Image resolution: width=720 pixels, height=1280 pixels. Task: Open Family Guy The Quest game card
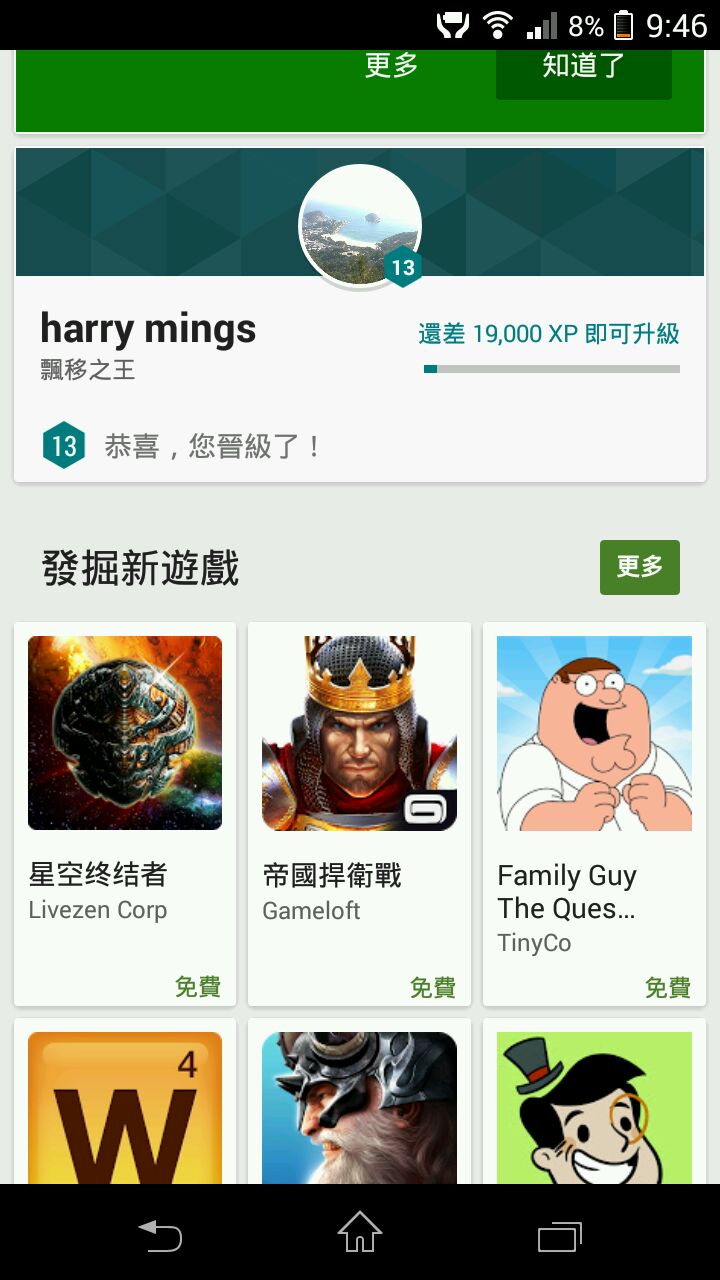pyautogui.click(x=594, y=812)
